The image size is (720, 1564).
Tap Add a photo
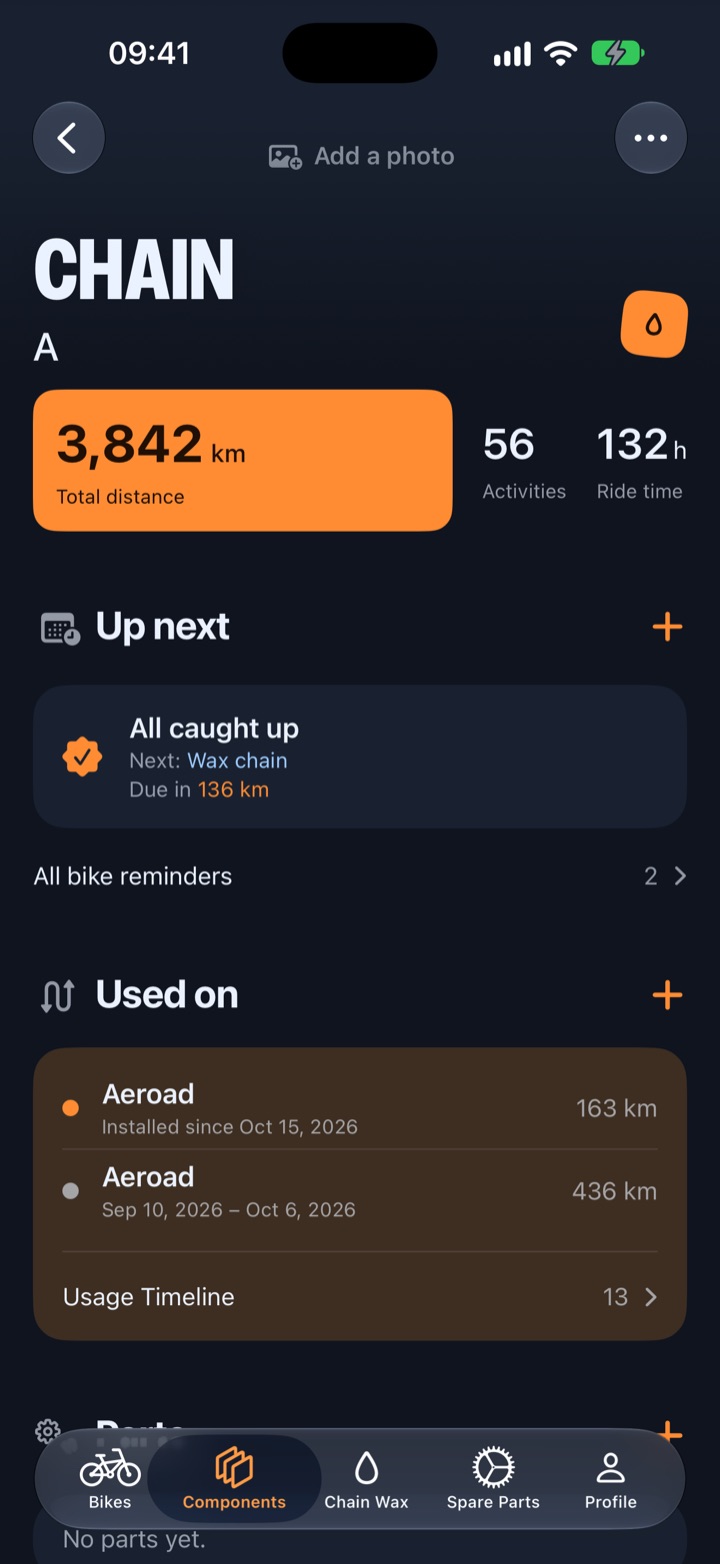tap(361, 156)
